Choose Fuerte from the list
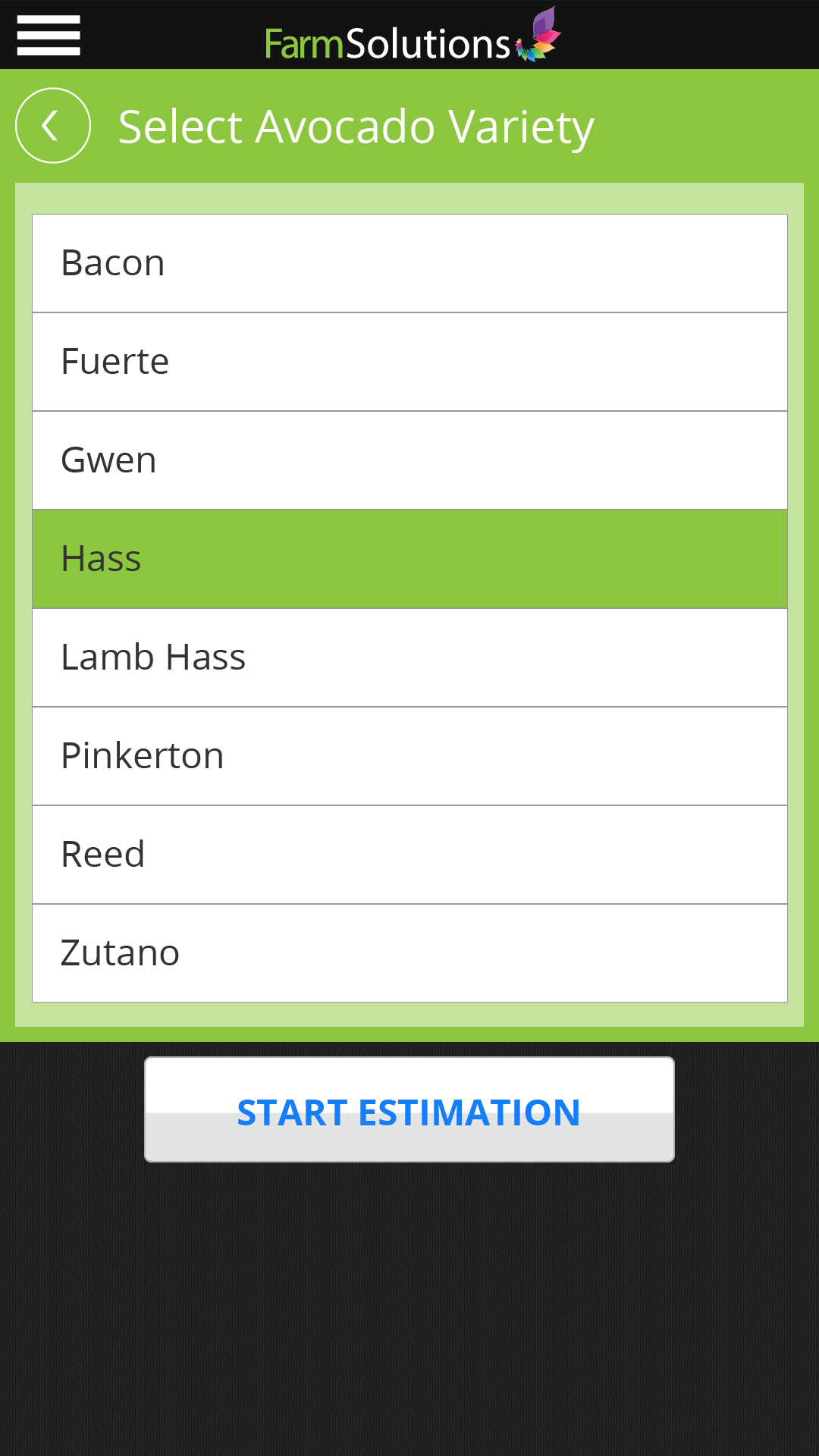Screen dimensions: 819x1456 [409, 362]
